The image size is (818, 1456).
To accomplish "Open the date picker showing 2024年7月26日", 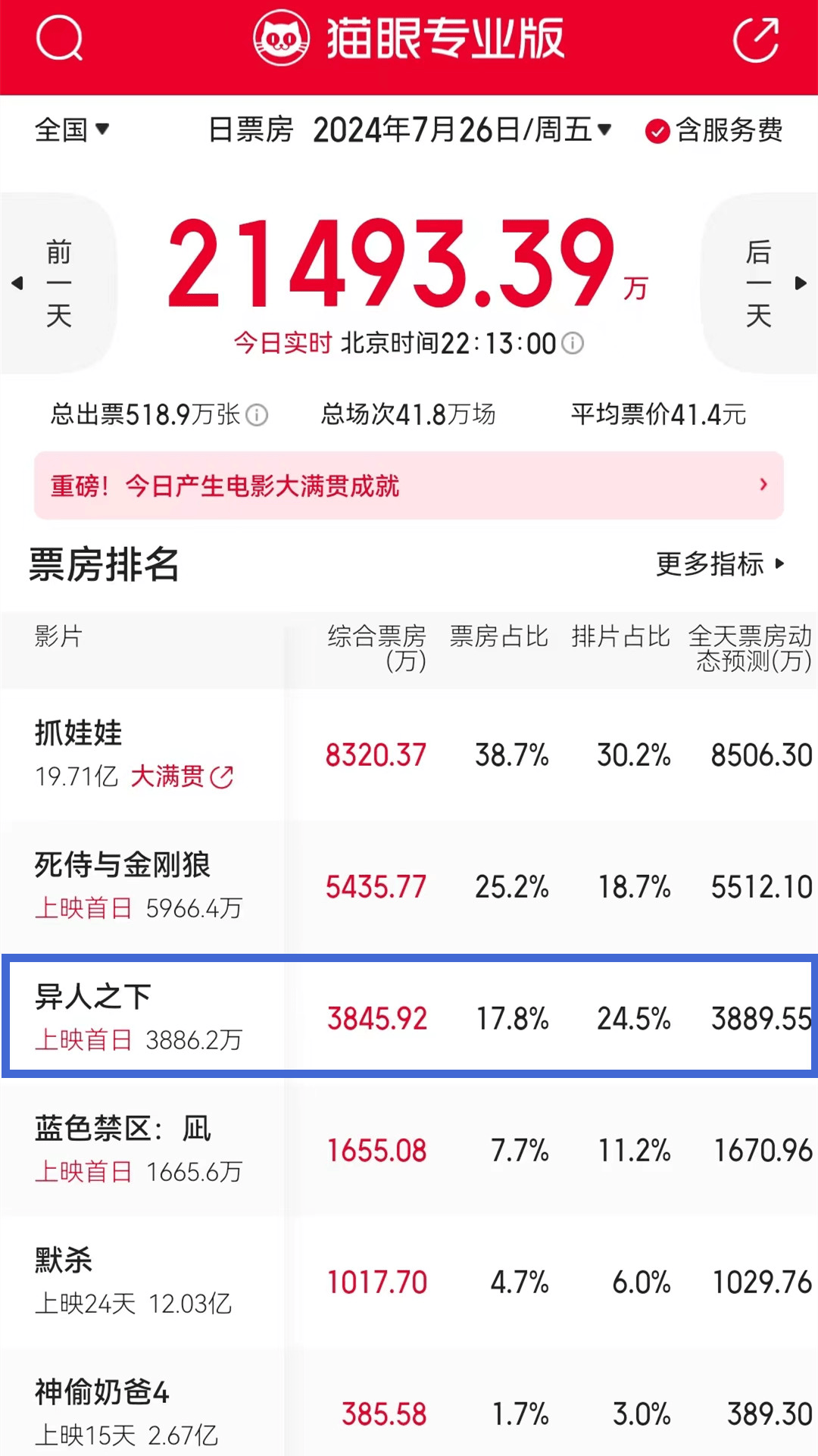I will click(462, 130).
